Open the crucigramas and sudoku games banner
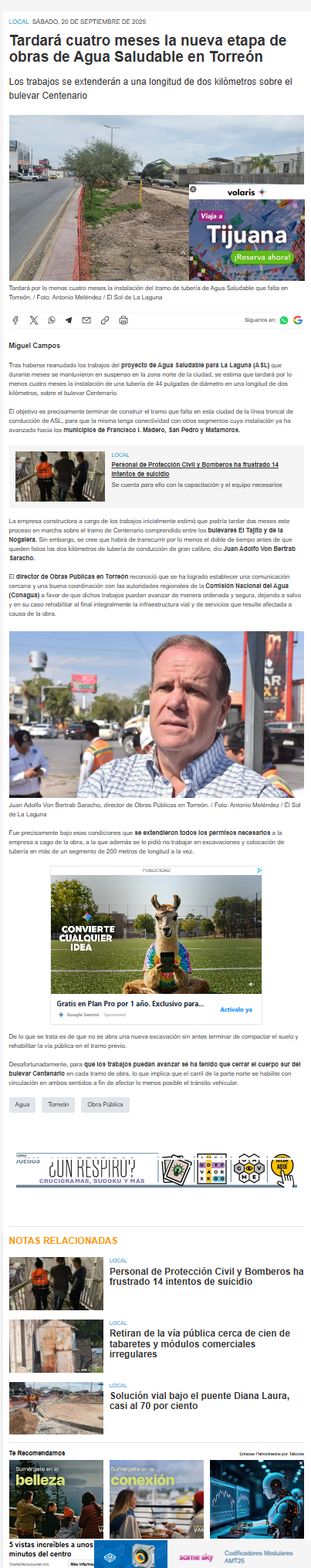The image size is (311, 1568). click(156, 1170)
